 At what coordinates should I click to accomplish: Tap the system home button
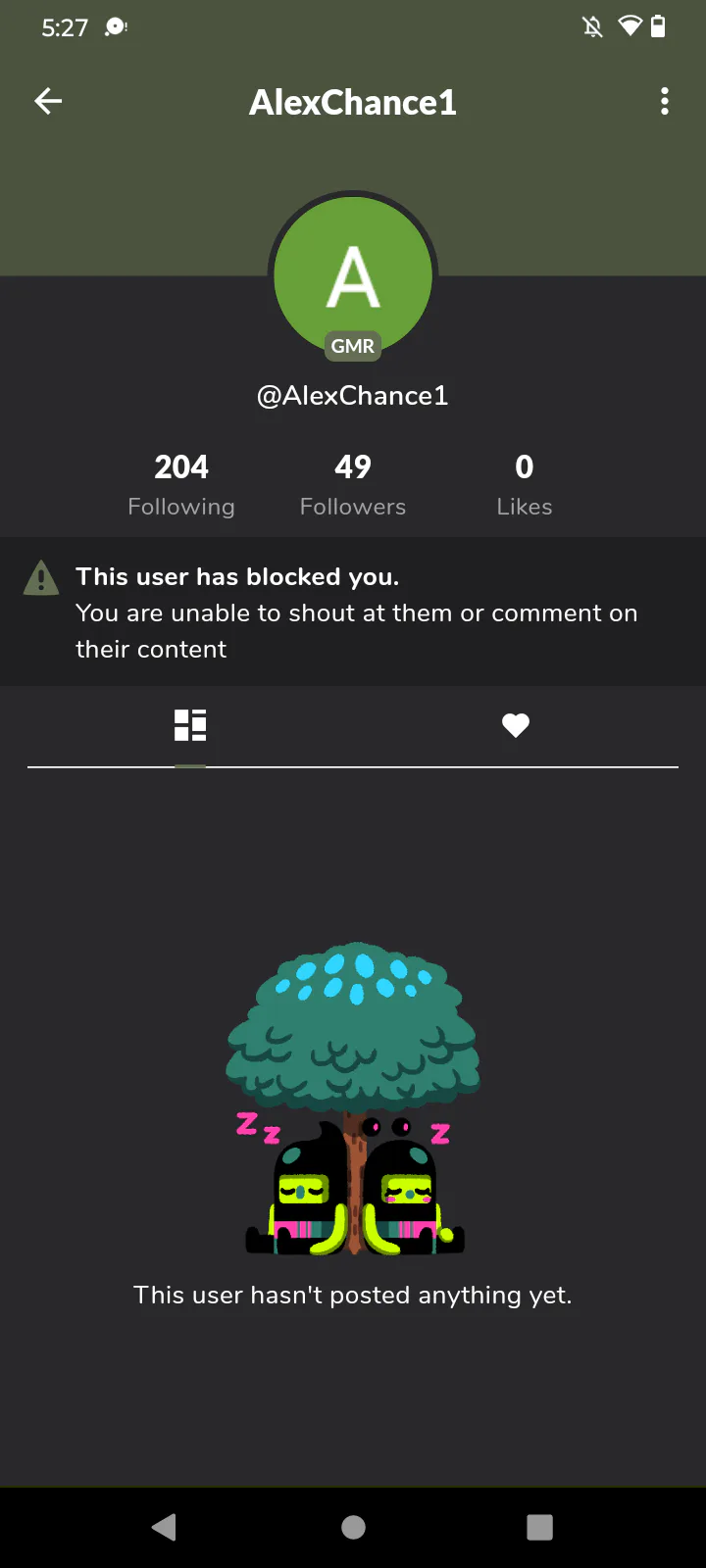tap(353, 1527)
